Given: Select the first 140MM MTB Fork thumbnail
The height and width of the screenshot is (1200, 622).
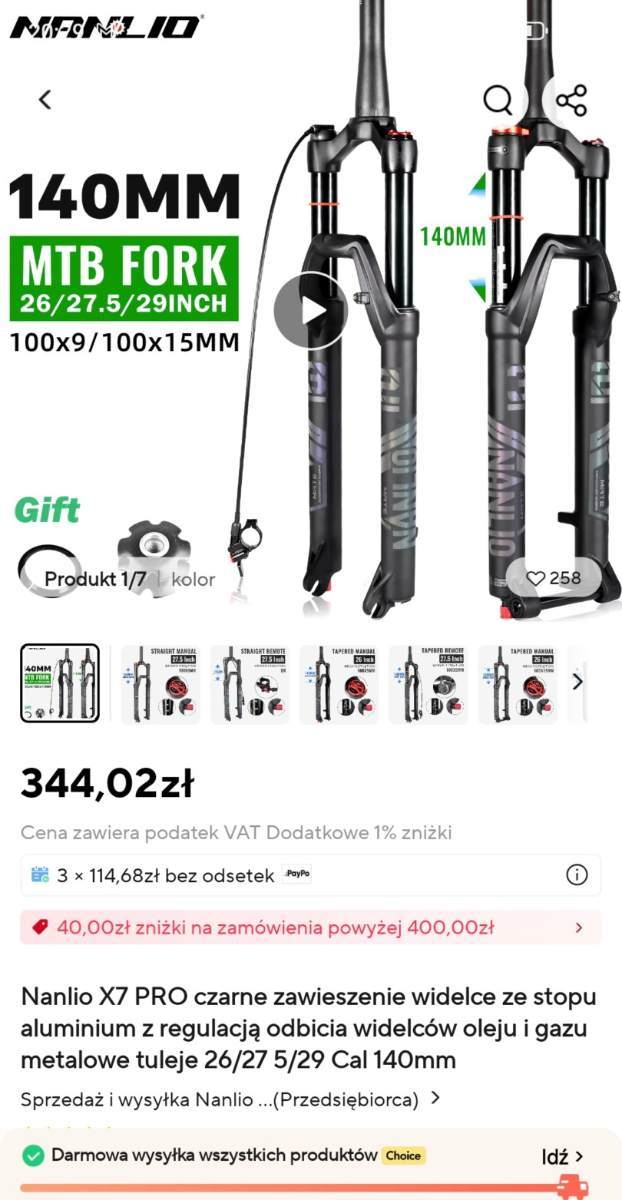Looking at the screenshot, I should coord(60,683).
